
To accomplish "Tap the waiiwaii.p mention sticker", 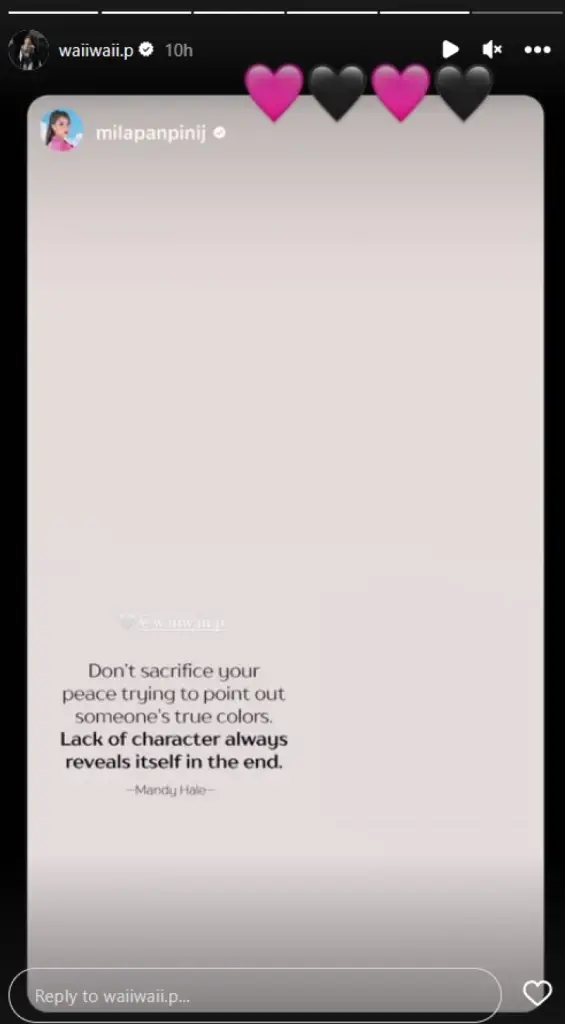I will click(x=174, y=622).
